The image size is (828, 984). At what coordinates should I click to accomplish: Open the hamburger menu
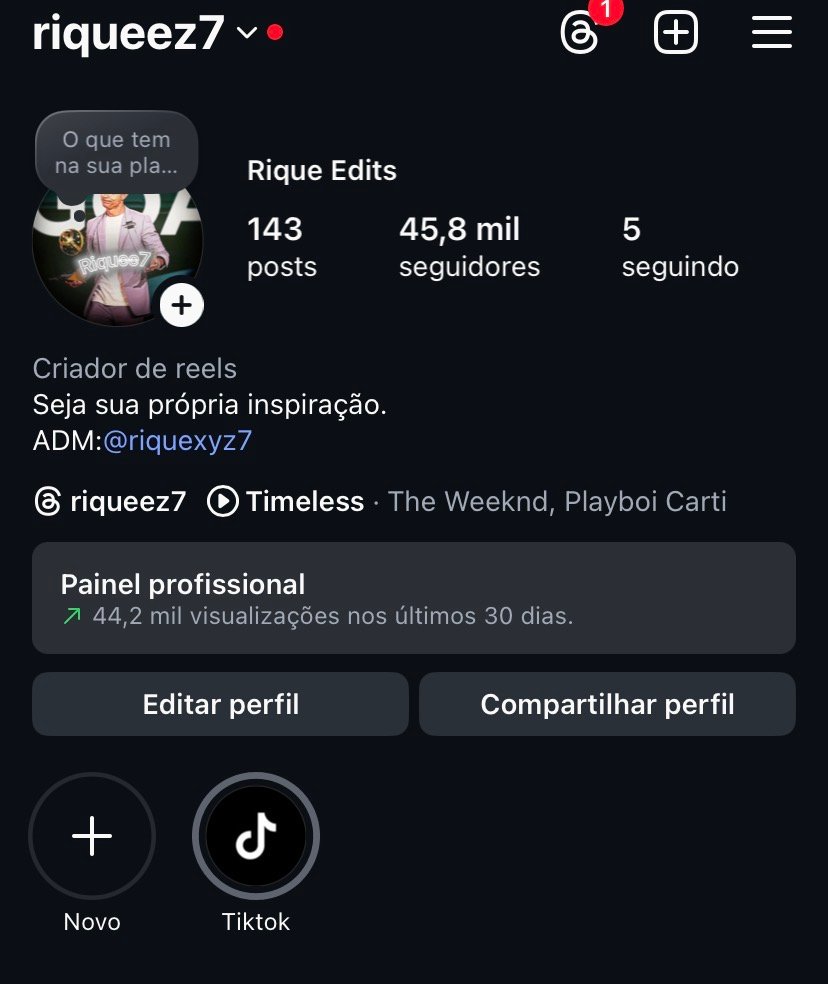coord(771,34)
